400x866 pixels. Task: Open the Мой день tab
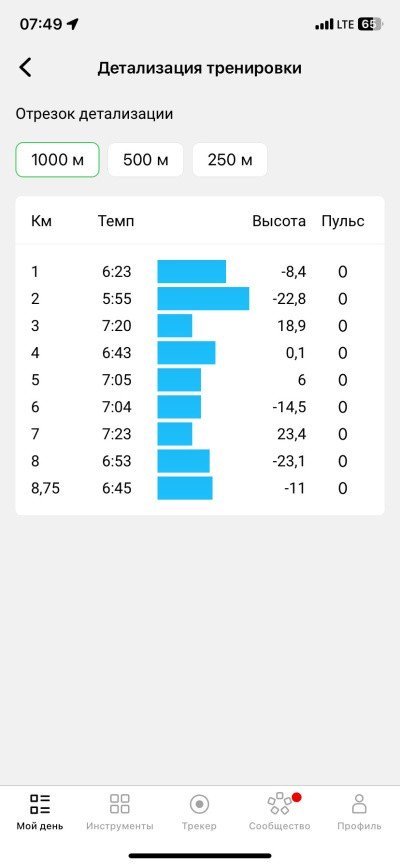click(x=40, y=811)
